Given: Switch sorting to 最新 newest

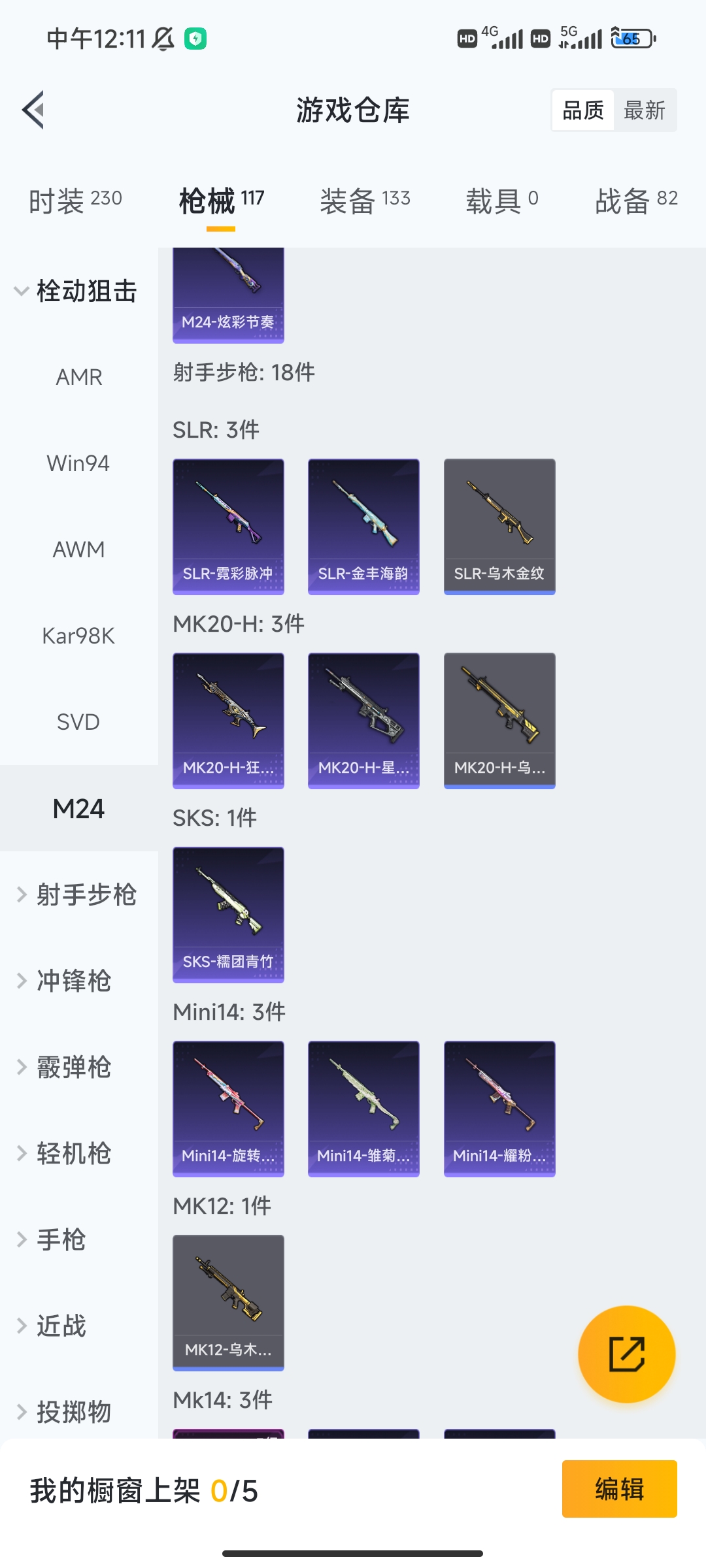Looking at the screenshot, I should click(x=644, y=110).
